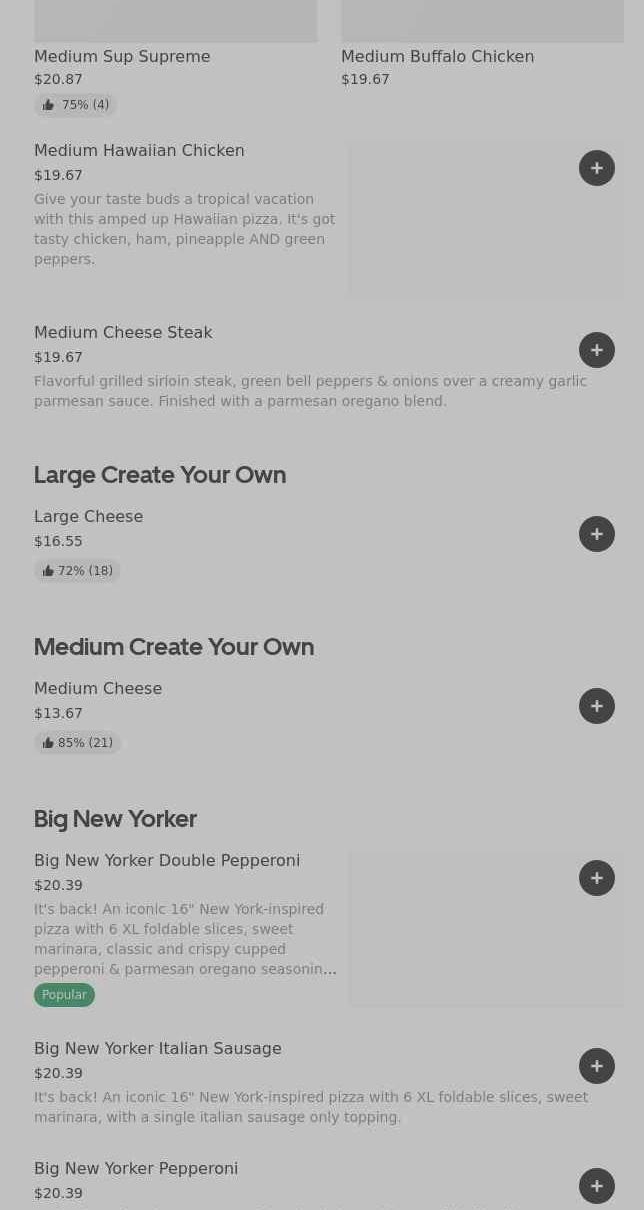Add Medium Cheese Steak with plus button
The width and height of the screenshot is (644, 1210).
[x=597, y=350]
